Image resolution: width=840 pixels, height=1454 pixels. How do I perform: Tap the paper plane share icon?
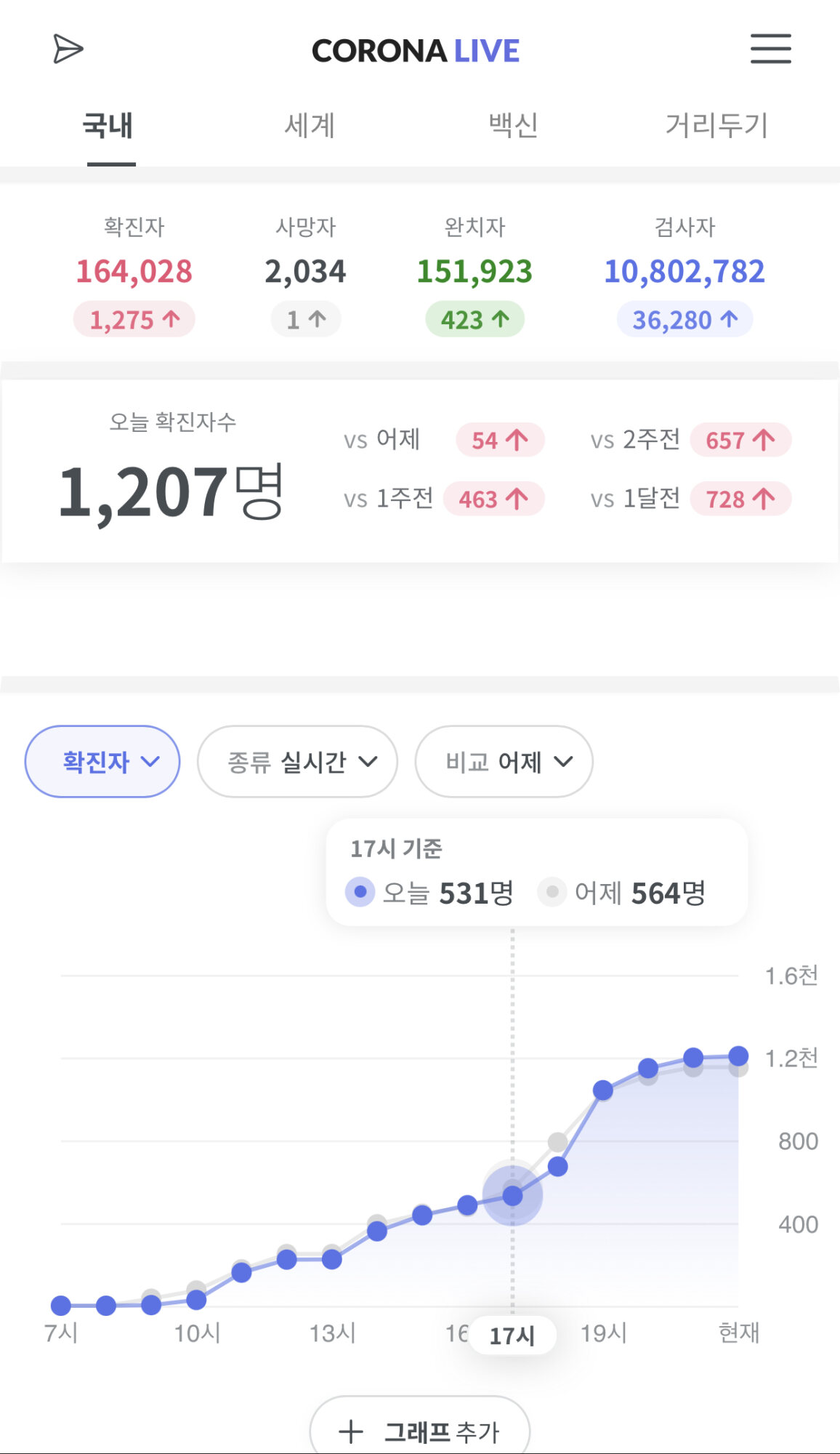click(68, 49)
